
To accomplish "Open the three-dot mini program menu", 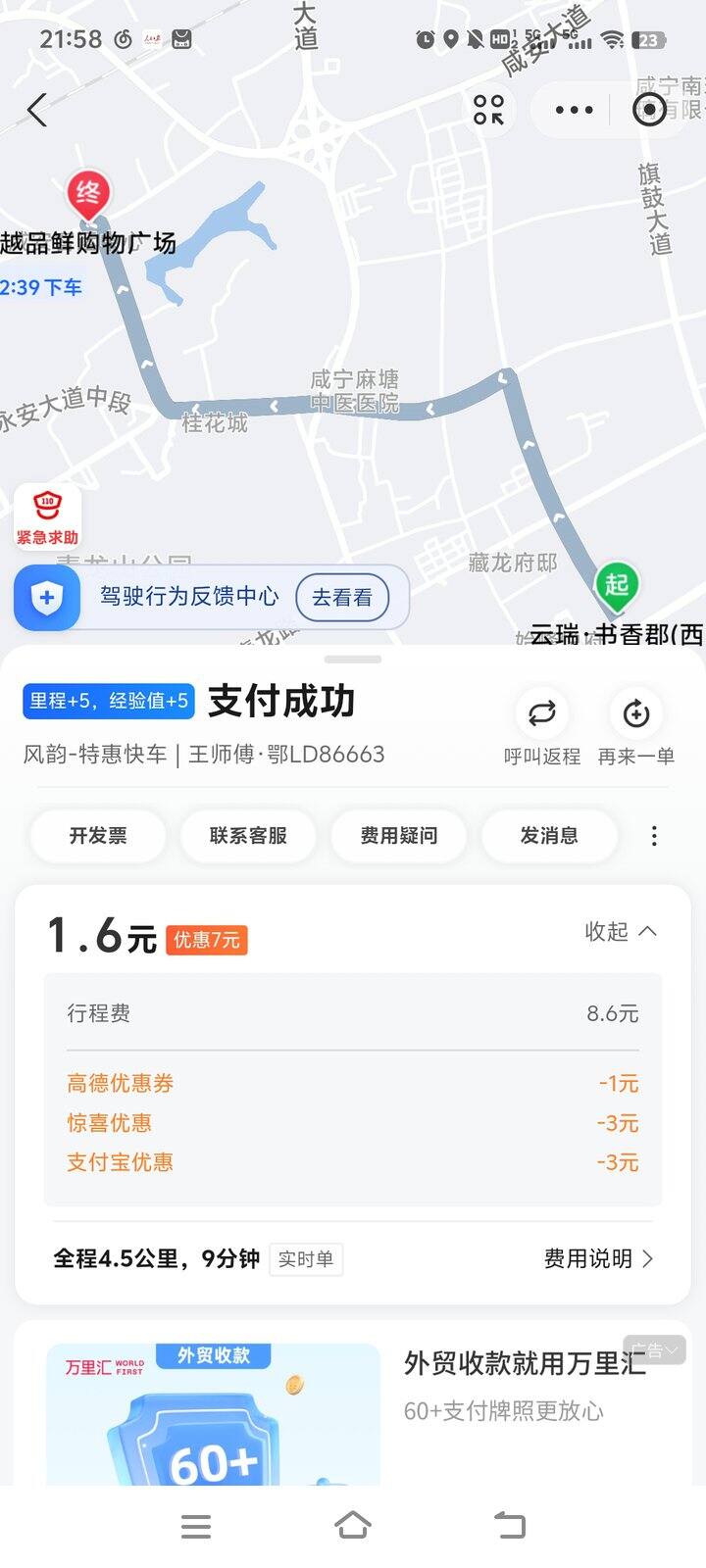I will pos(574,110).
